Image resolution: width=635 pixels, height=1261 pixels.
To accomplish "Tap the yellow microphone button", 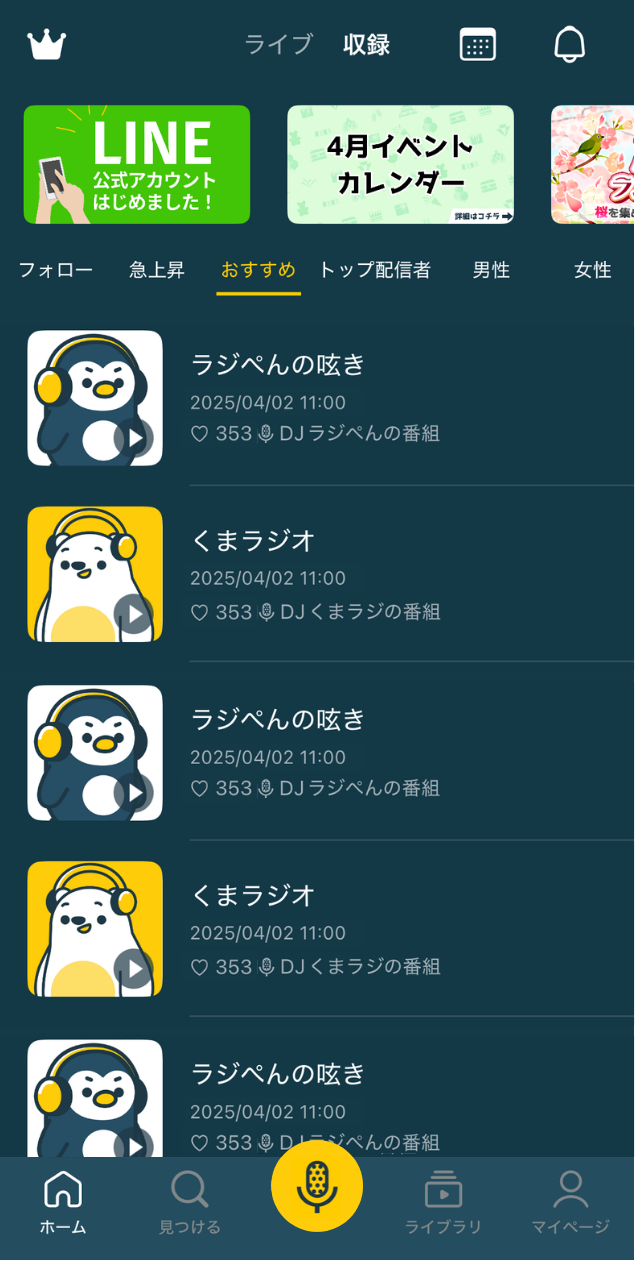I will (317, 1186).
